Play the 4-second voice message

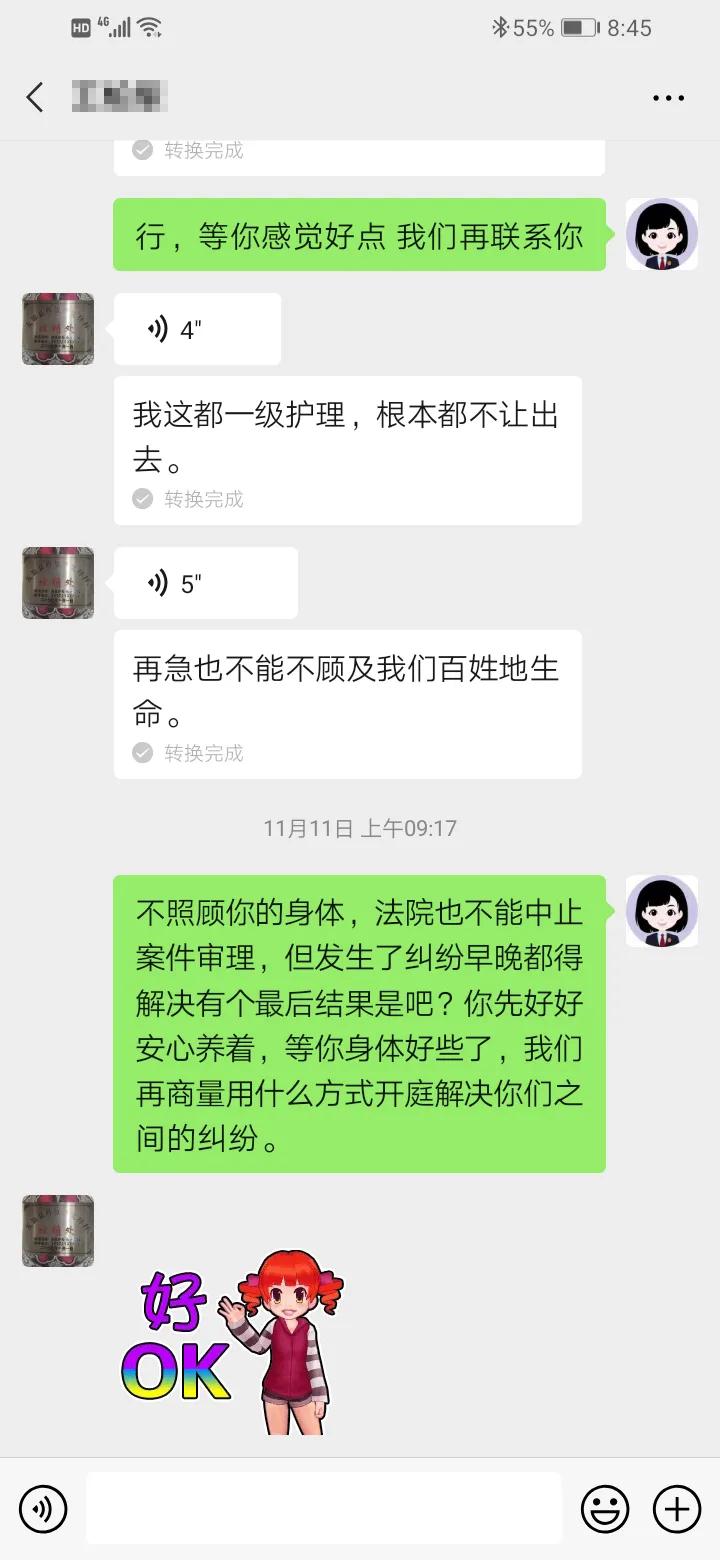[x=197, y=330]
